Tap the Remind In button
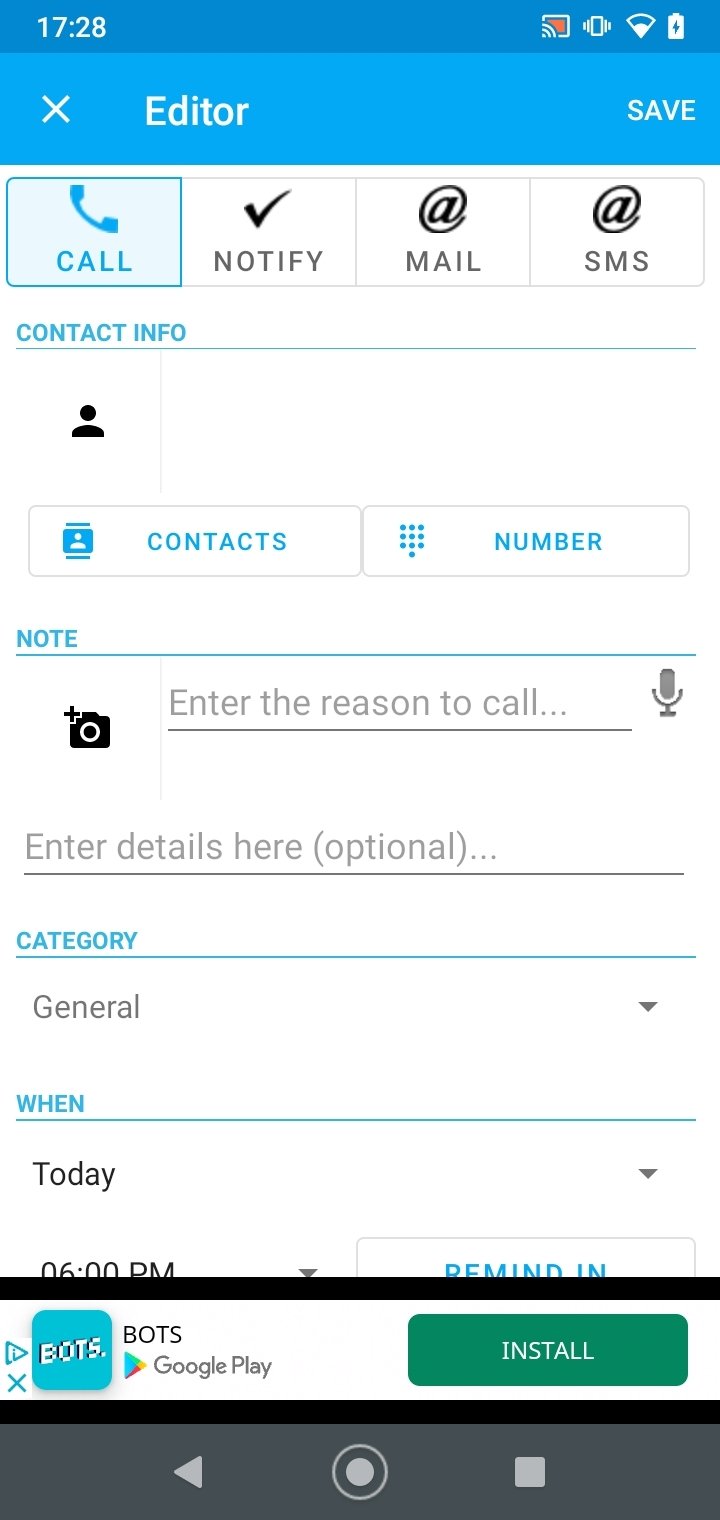Viewport: 720px width, 1520px height. click(x=526, y=1260)
